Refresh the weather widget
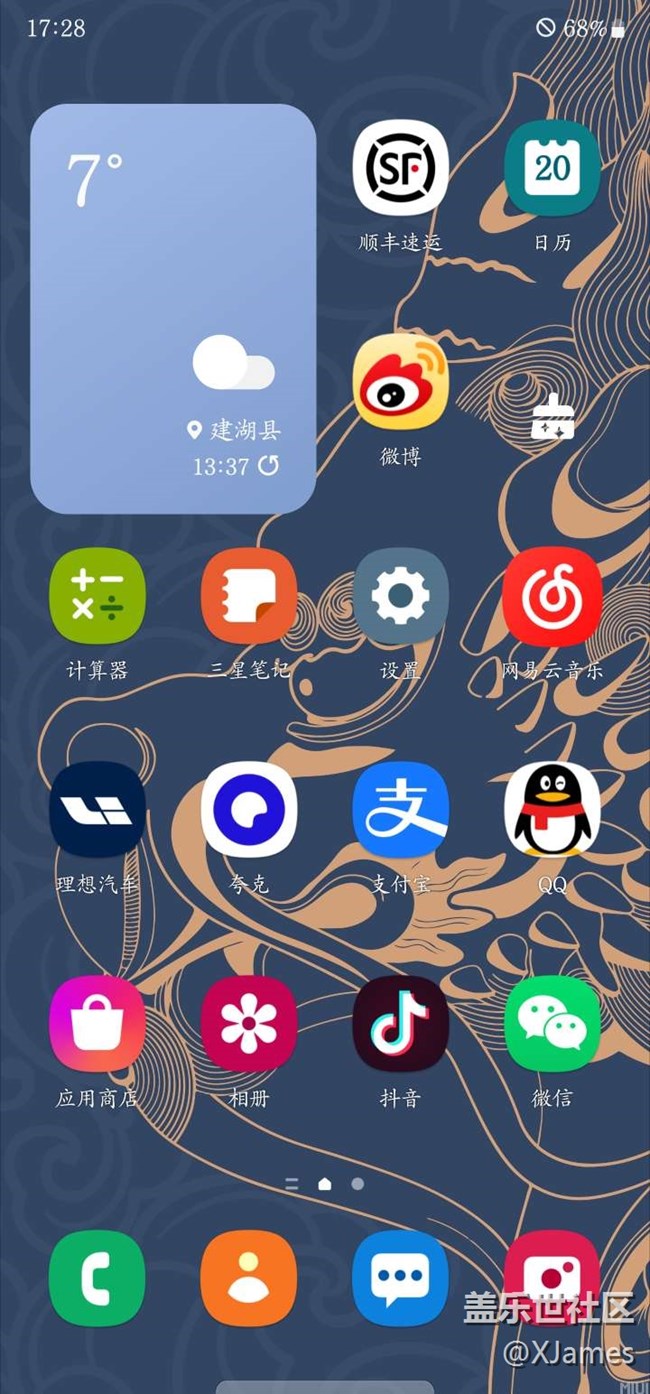650x1394 pixels. (x=269, y=465)
